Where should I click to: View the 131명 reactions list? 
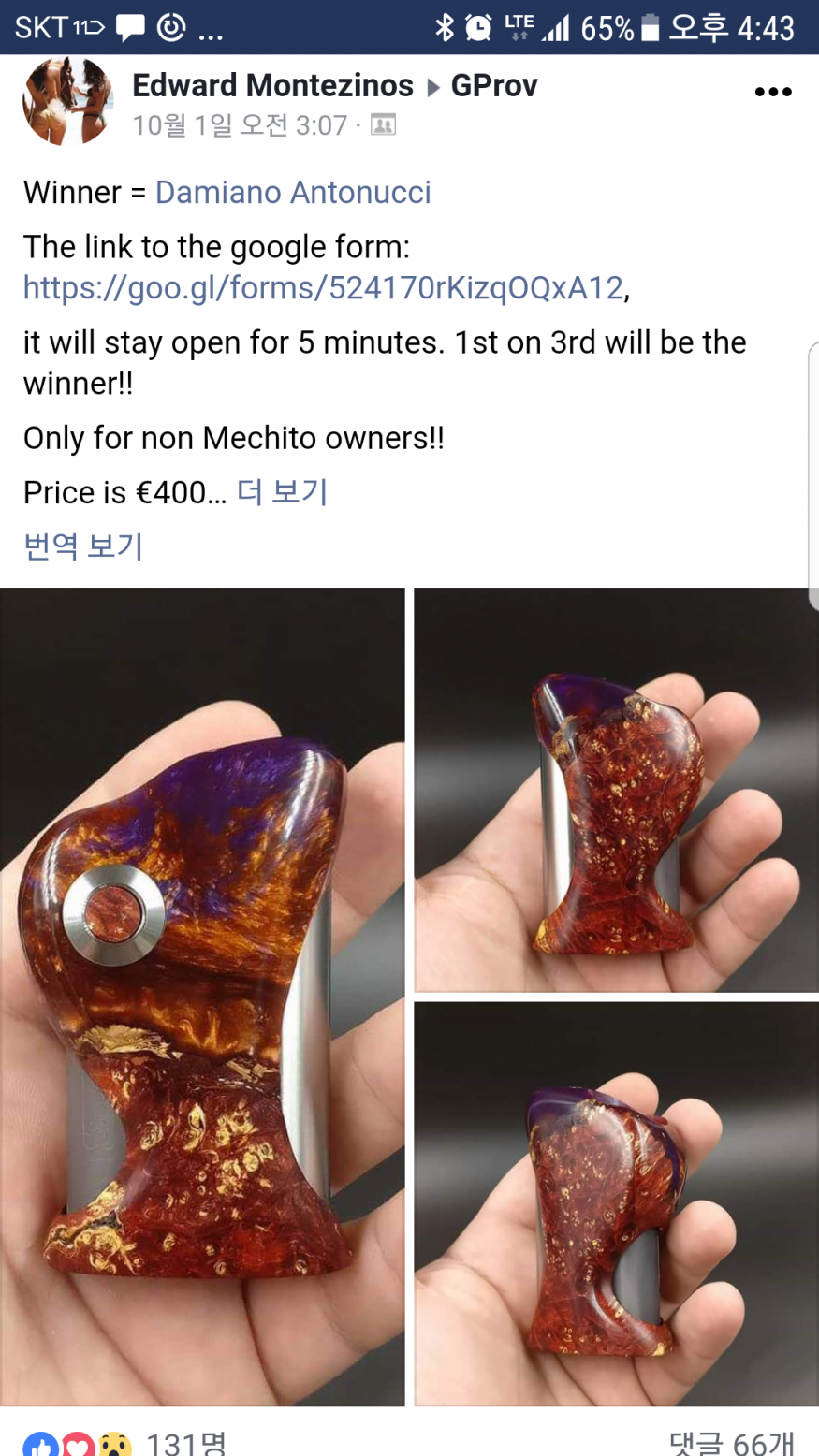tap(185, 1442)
